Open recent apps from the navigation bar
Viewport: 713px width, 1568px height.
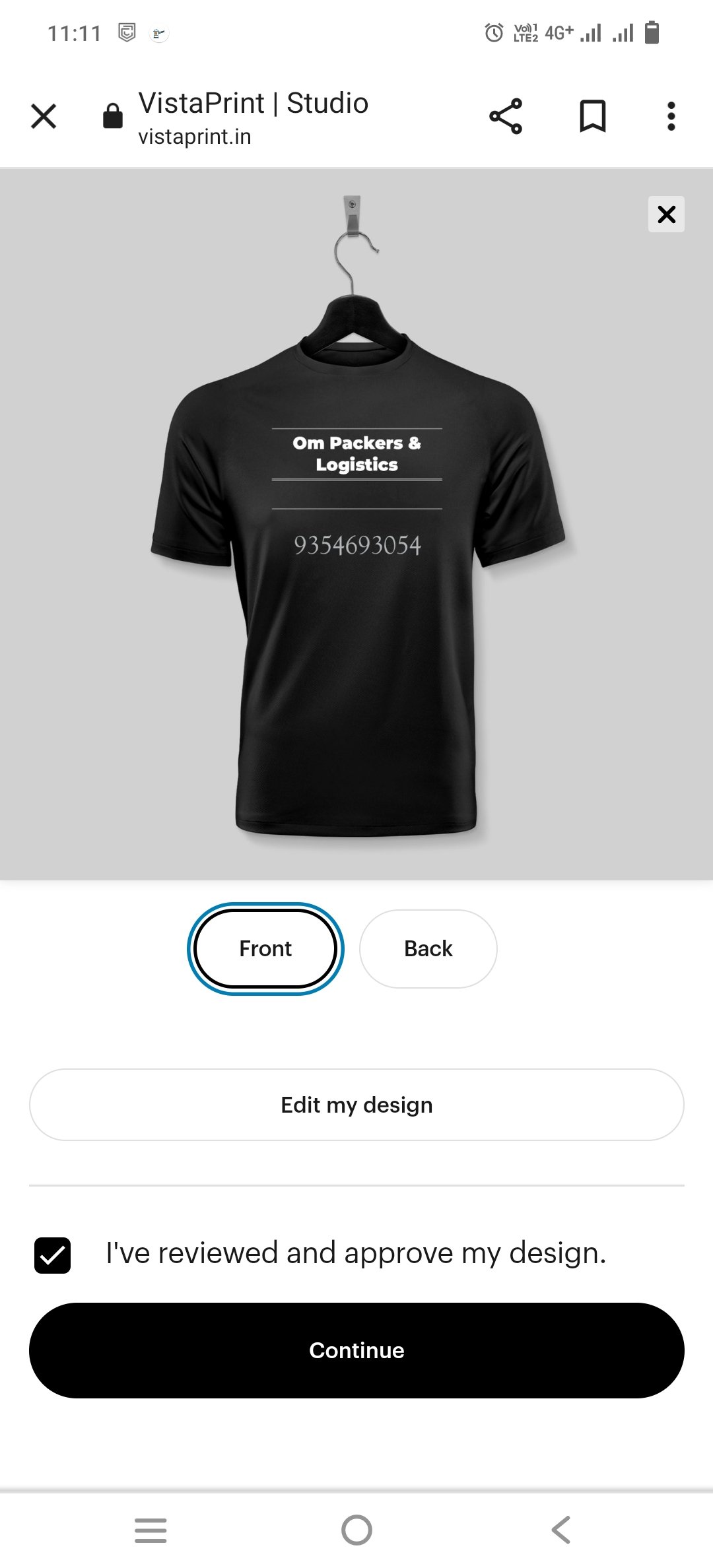(151, 1530)
